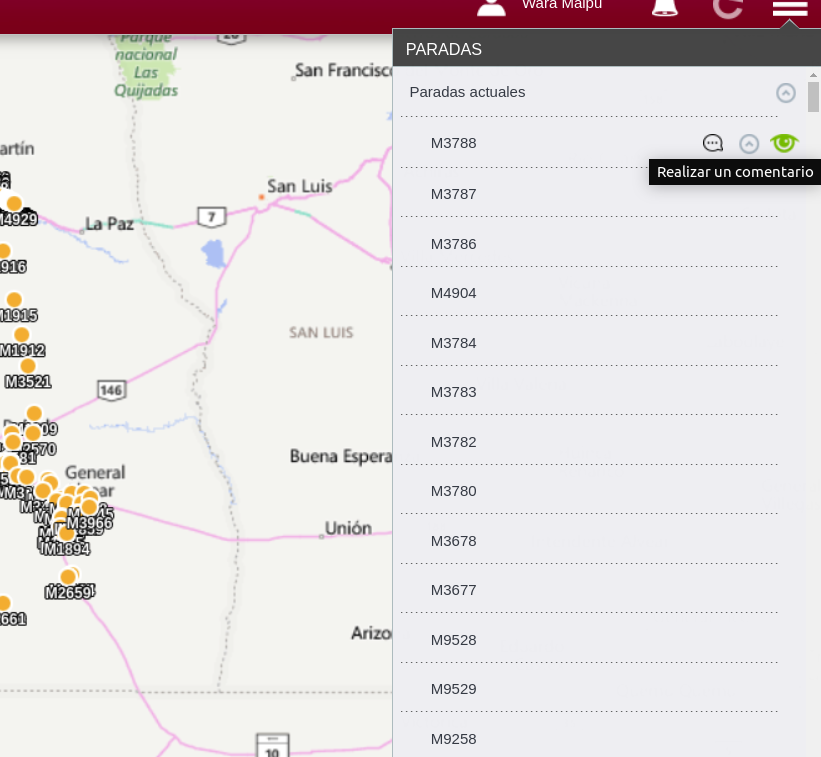This screenshot has width=821, height=757.
Task: Open stop M3786 in the list
Action: (454, 244)
